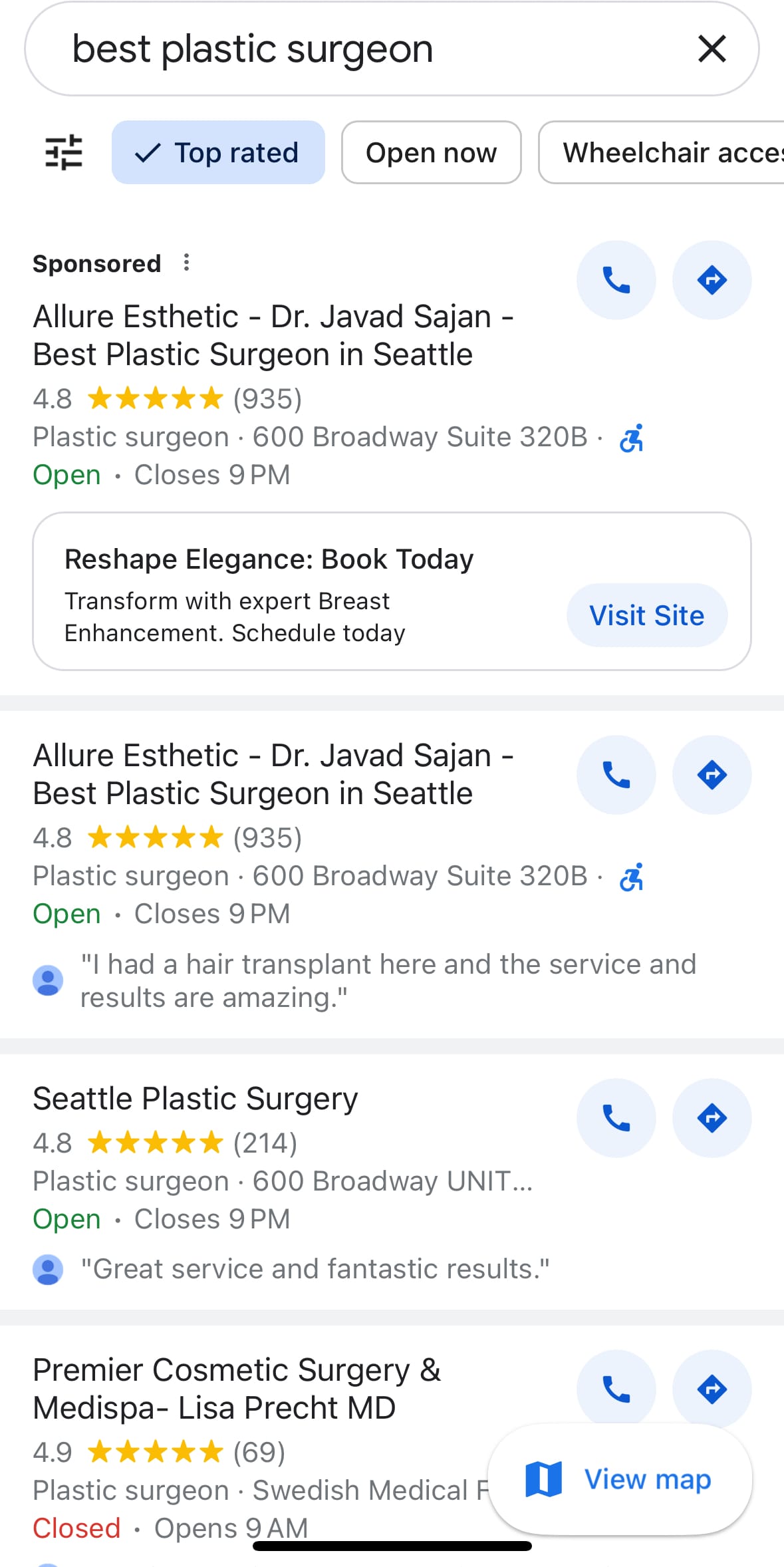Tap Visit Site on the Reshape Elegance ad
784x1567 pixels.
646,615
